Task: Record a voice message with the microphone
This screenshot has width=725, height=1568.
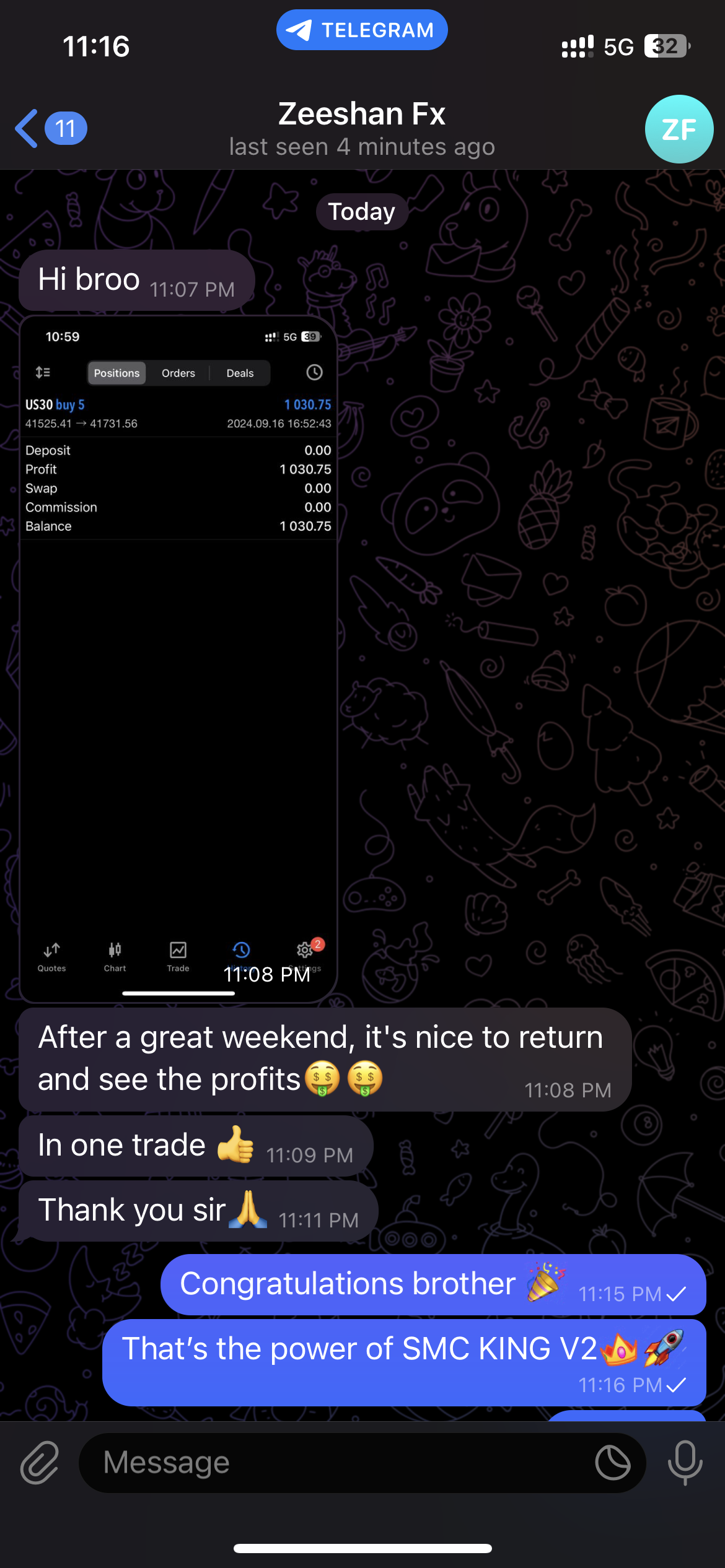Action: [x=685, y=1463]
